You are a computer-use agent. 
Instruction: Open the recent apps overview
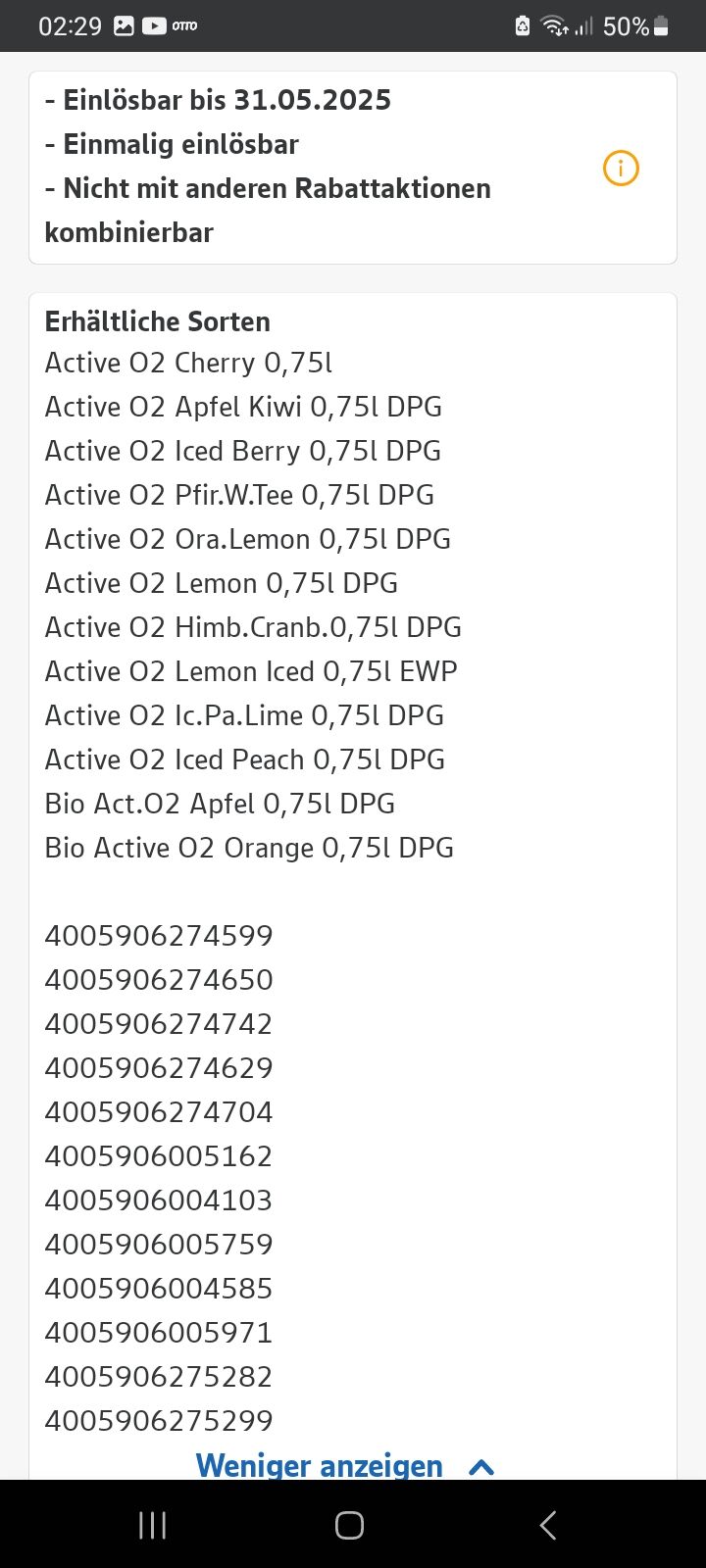click(152, 1525)
